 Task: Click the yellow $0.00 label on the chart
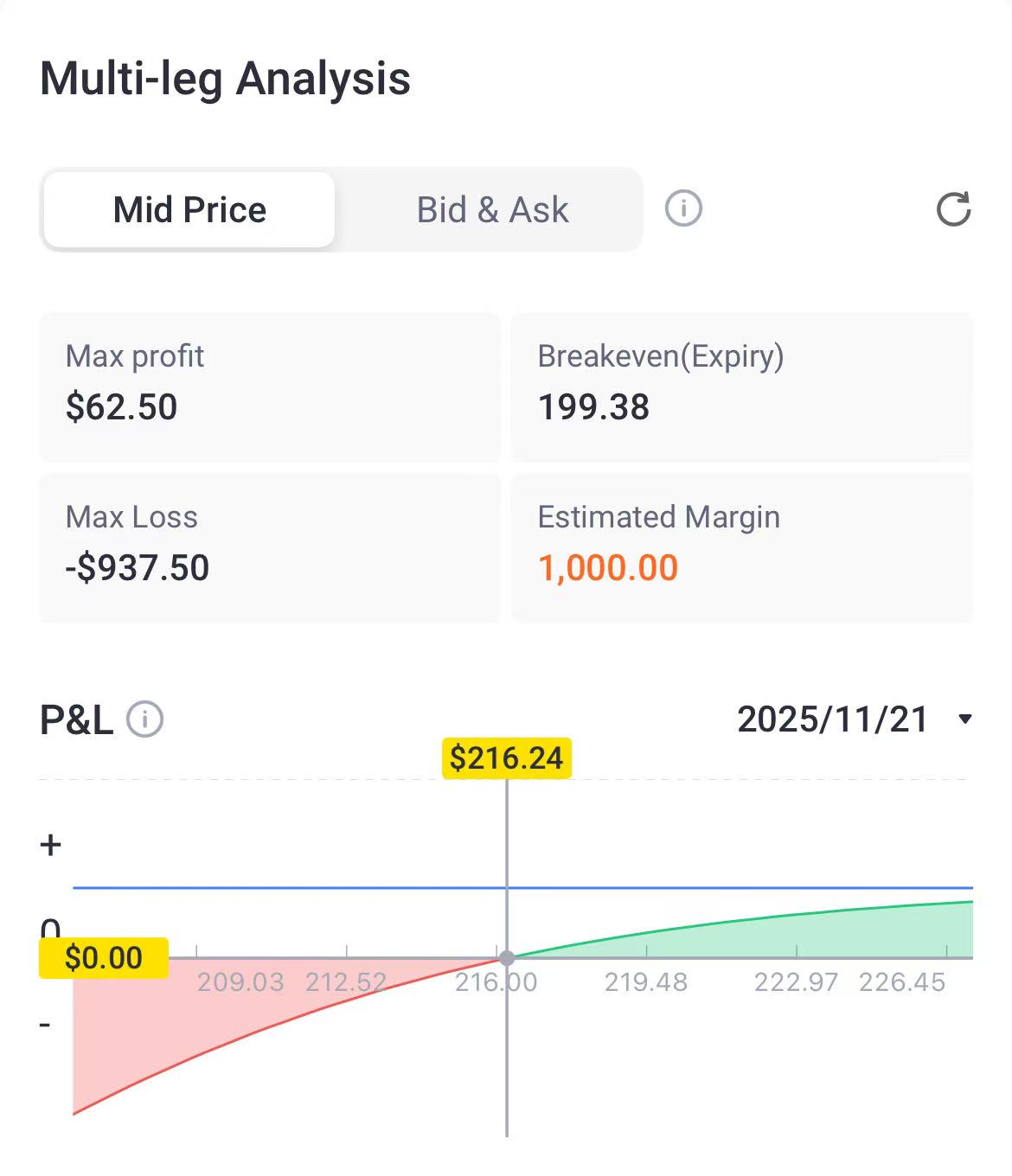tap(103, 957)
